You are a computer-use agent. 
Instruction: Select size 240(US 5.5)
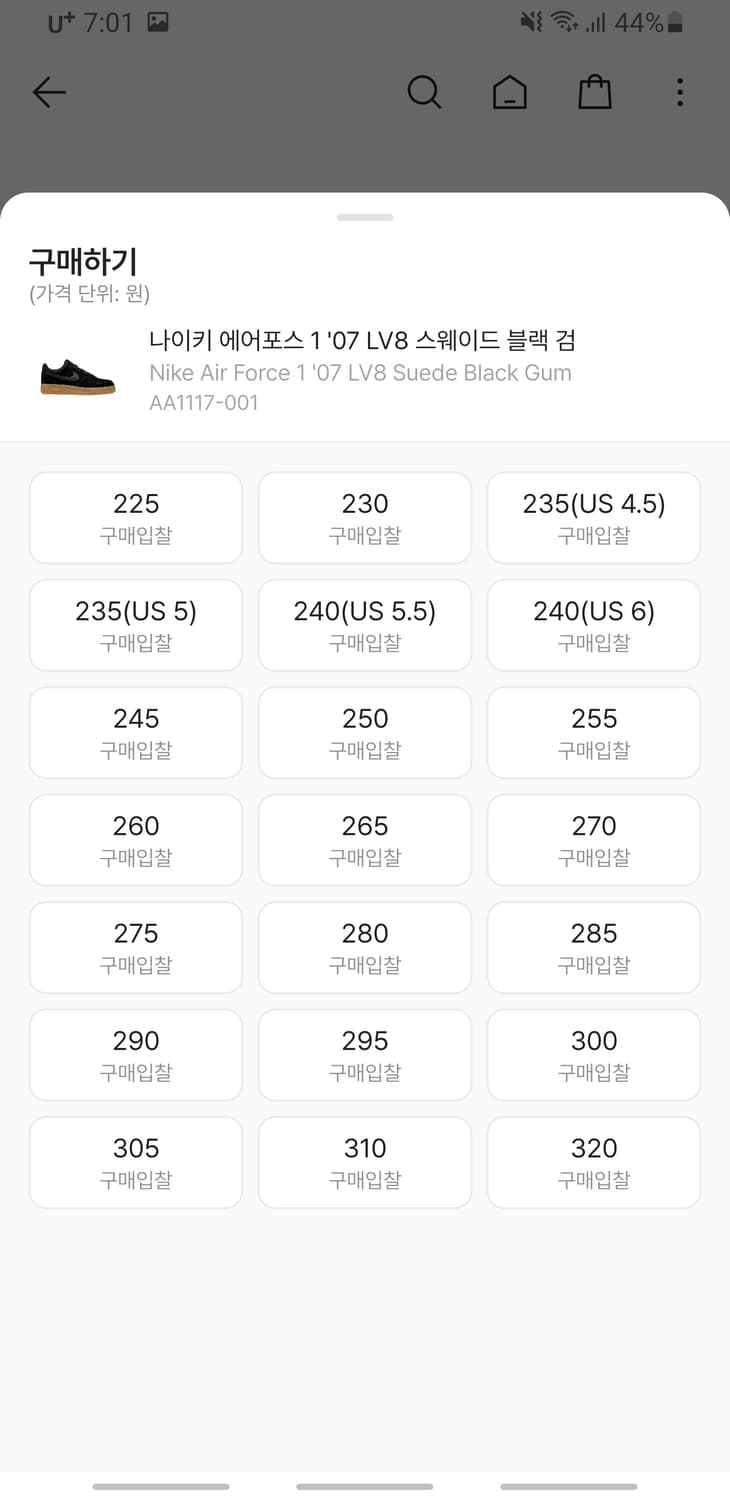[x=364, y=625]
